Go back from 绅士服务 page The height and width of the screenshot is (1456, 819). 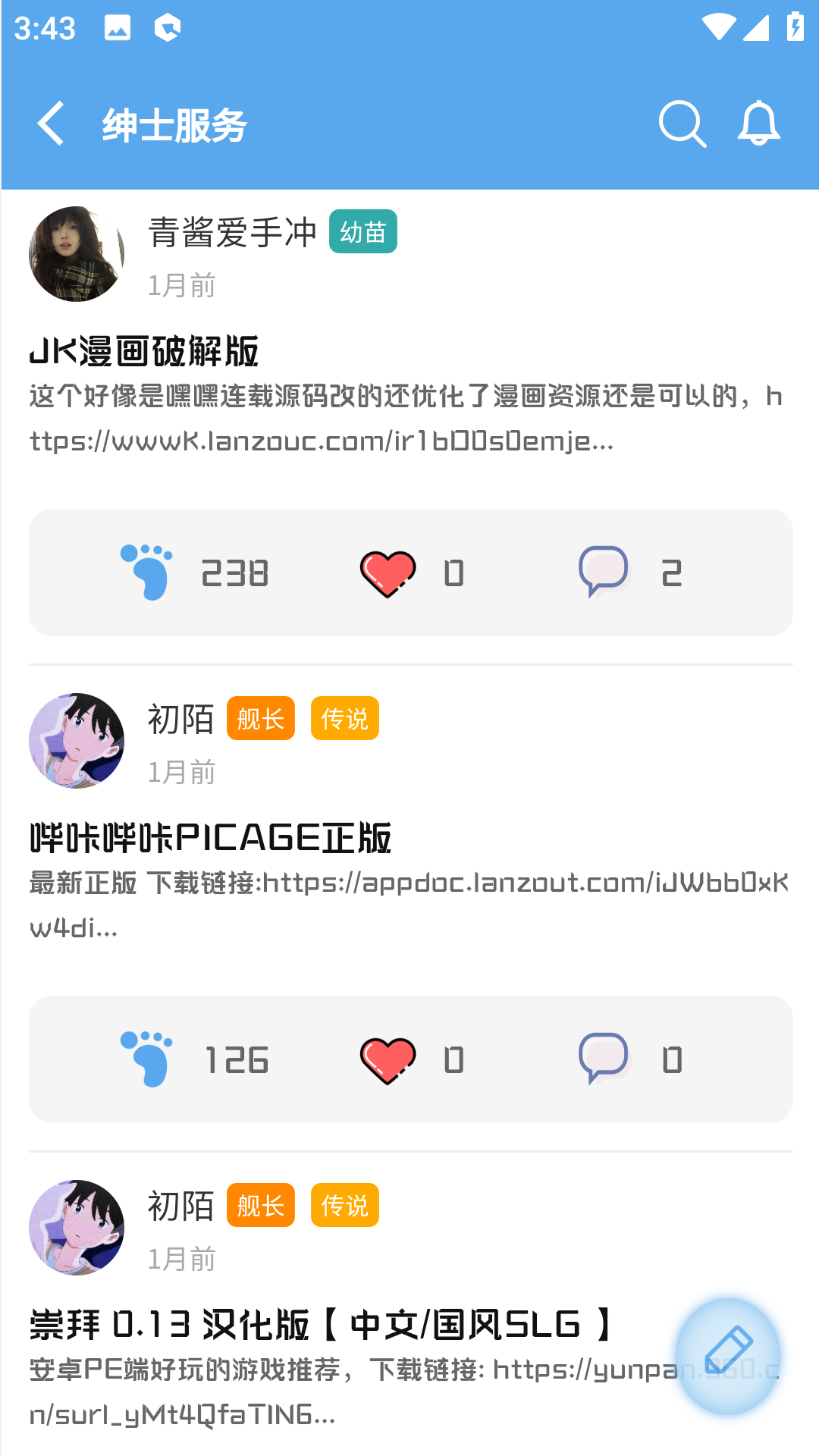[51, 124]
